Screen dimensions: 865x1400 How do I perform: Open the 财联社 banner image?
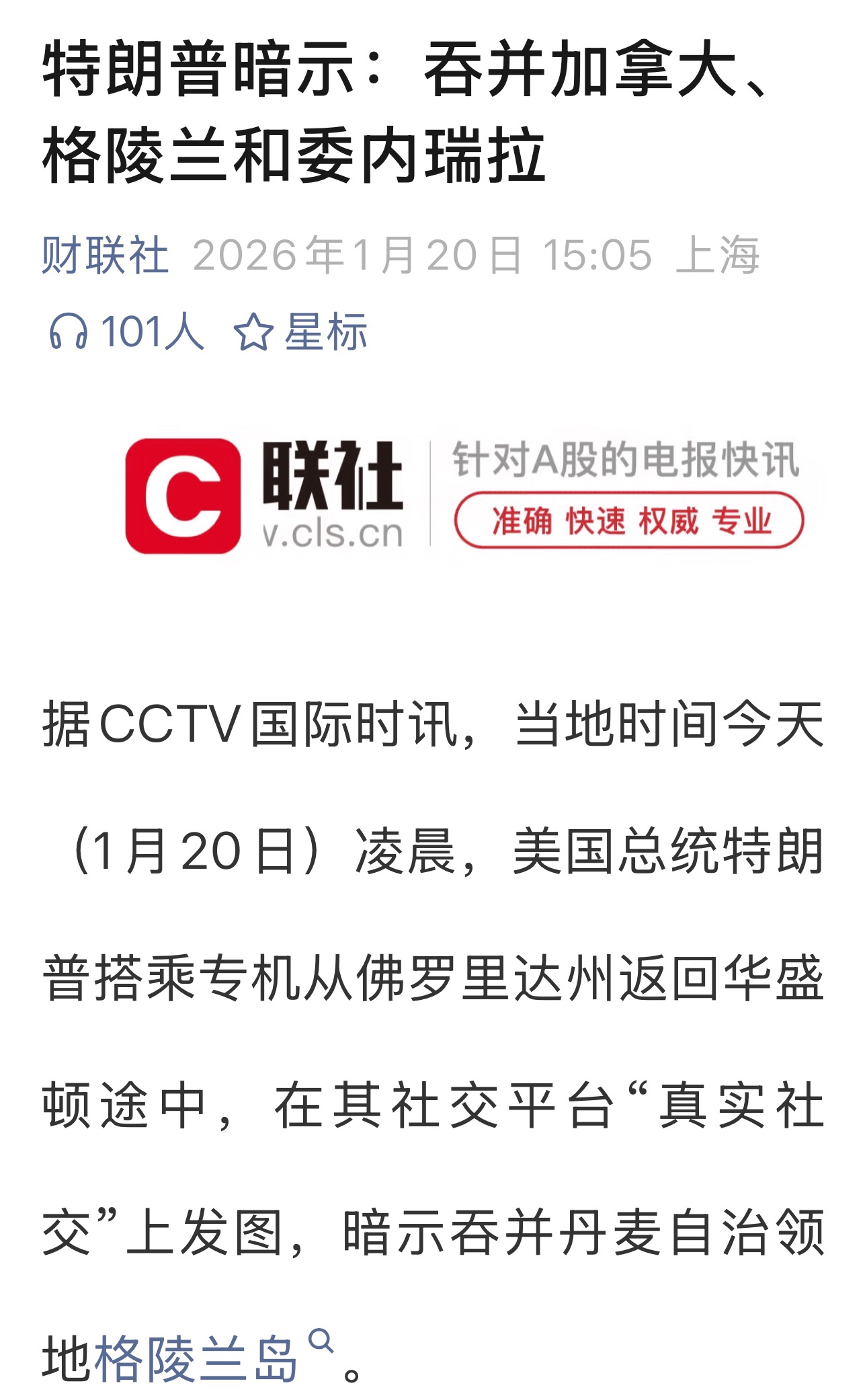tap(464, 496)
